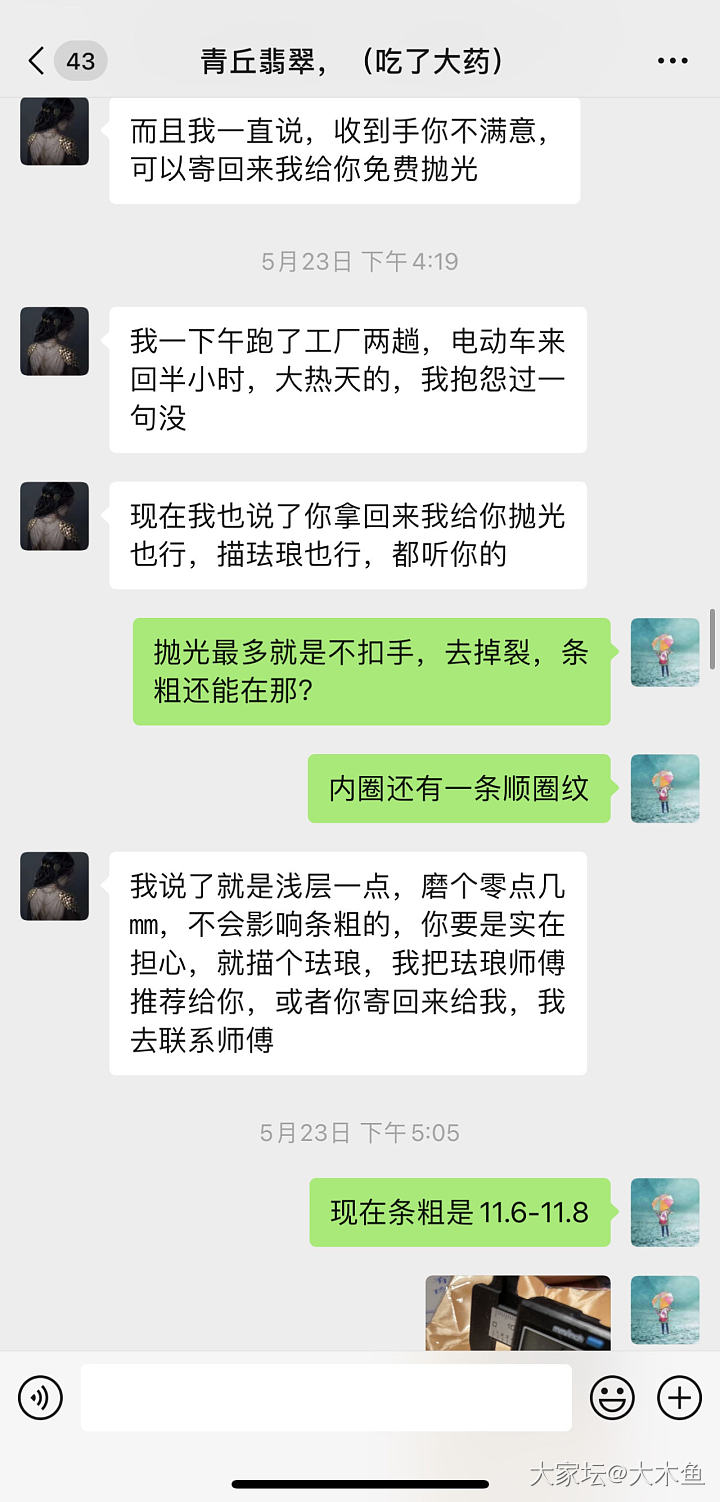Open contact avatar beside 我一下午跑了工厂两趟 message
This screenshot has width=720, height=1502.
click(55, 341)
